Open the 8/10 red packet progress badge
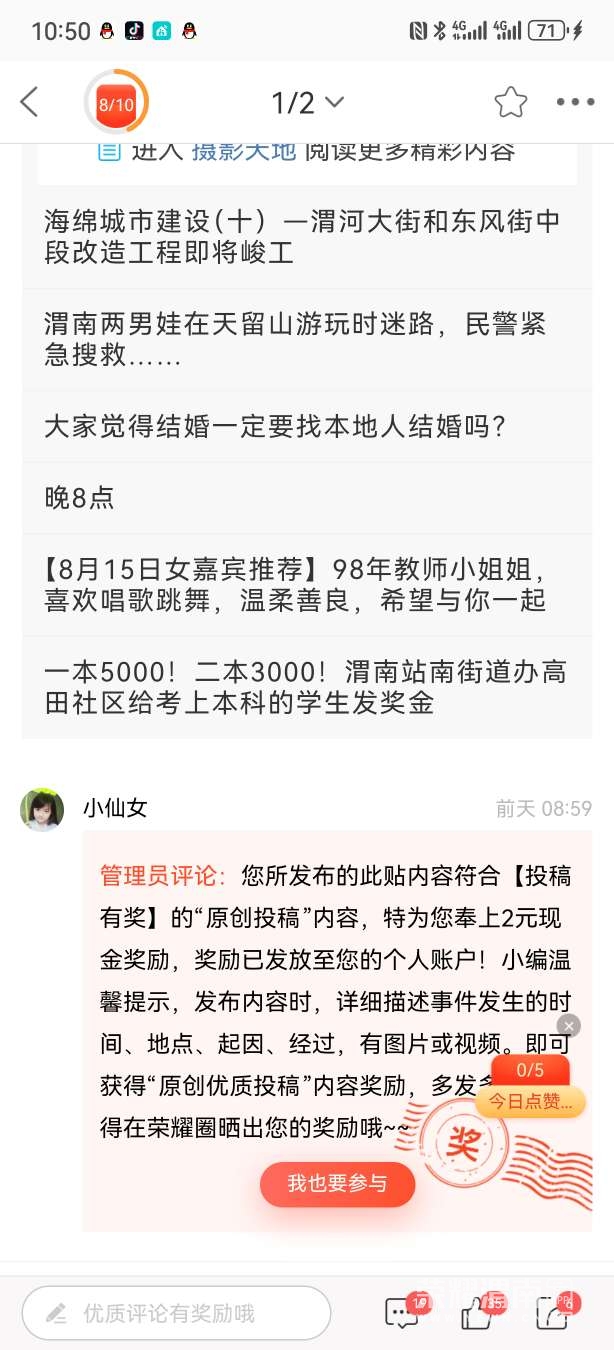 point(116,103)
